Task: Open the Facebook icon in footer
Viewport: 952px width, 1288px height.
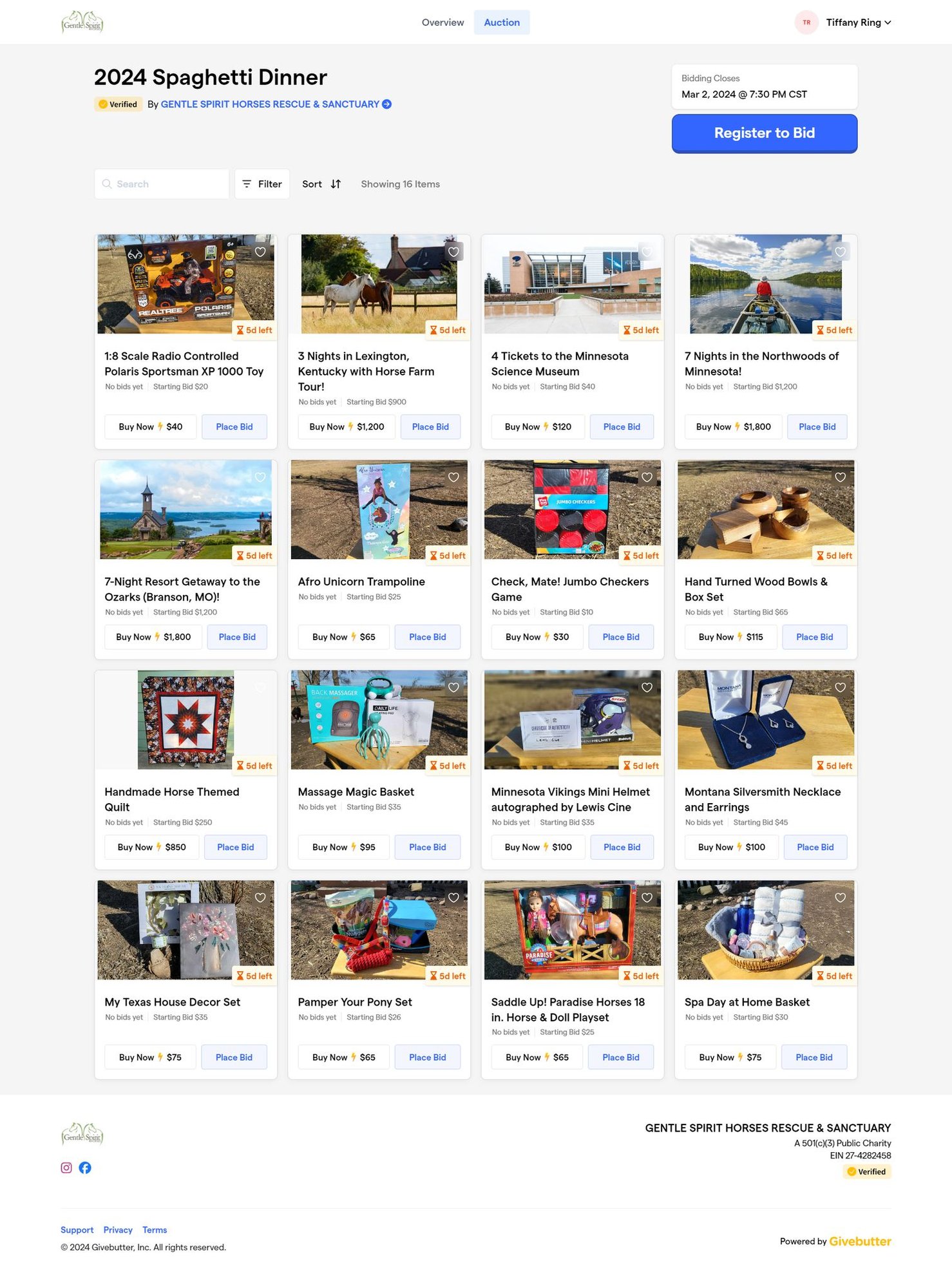Action: 85,1168
